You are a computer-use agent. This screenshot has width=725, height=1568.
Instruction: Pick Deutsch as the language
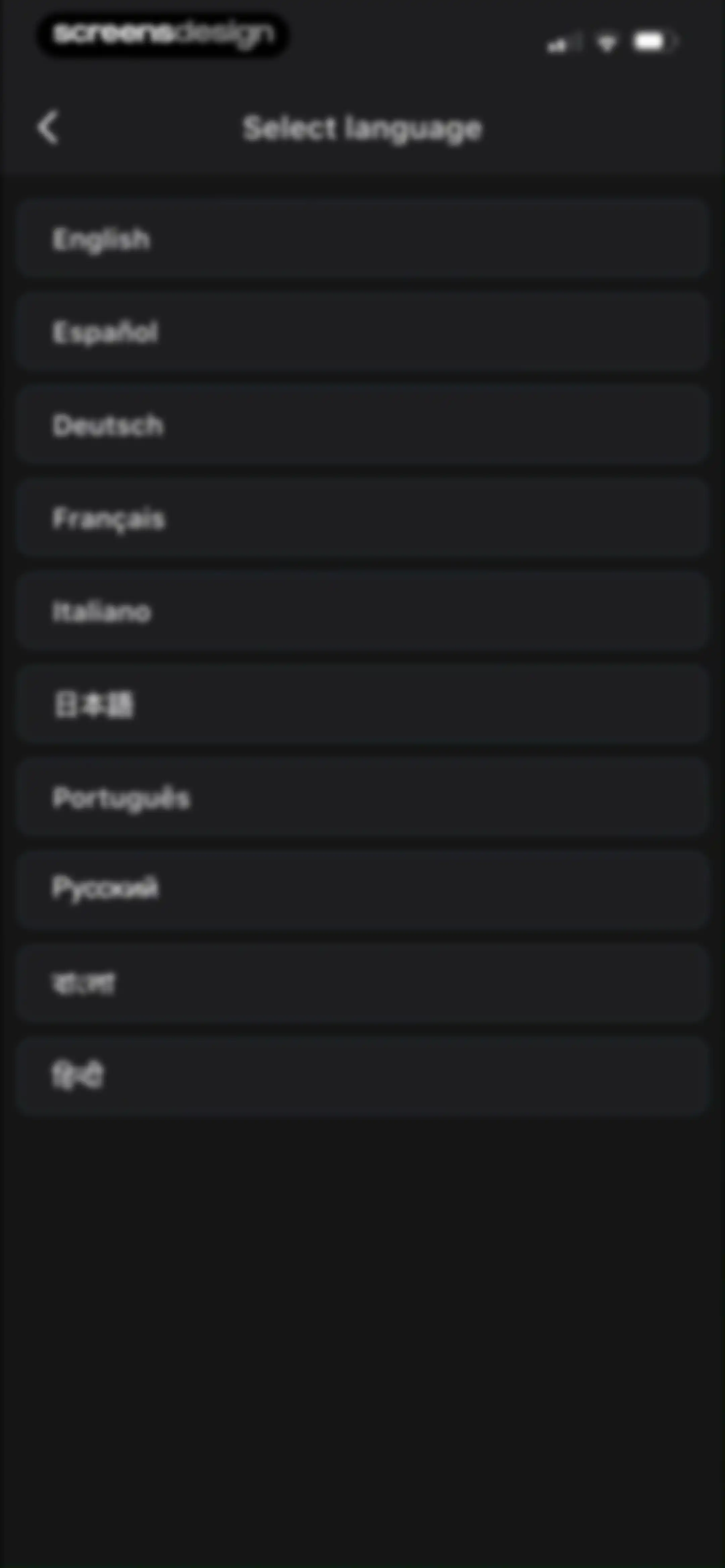pos(363,425)
